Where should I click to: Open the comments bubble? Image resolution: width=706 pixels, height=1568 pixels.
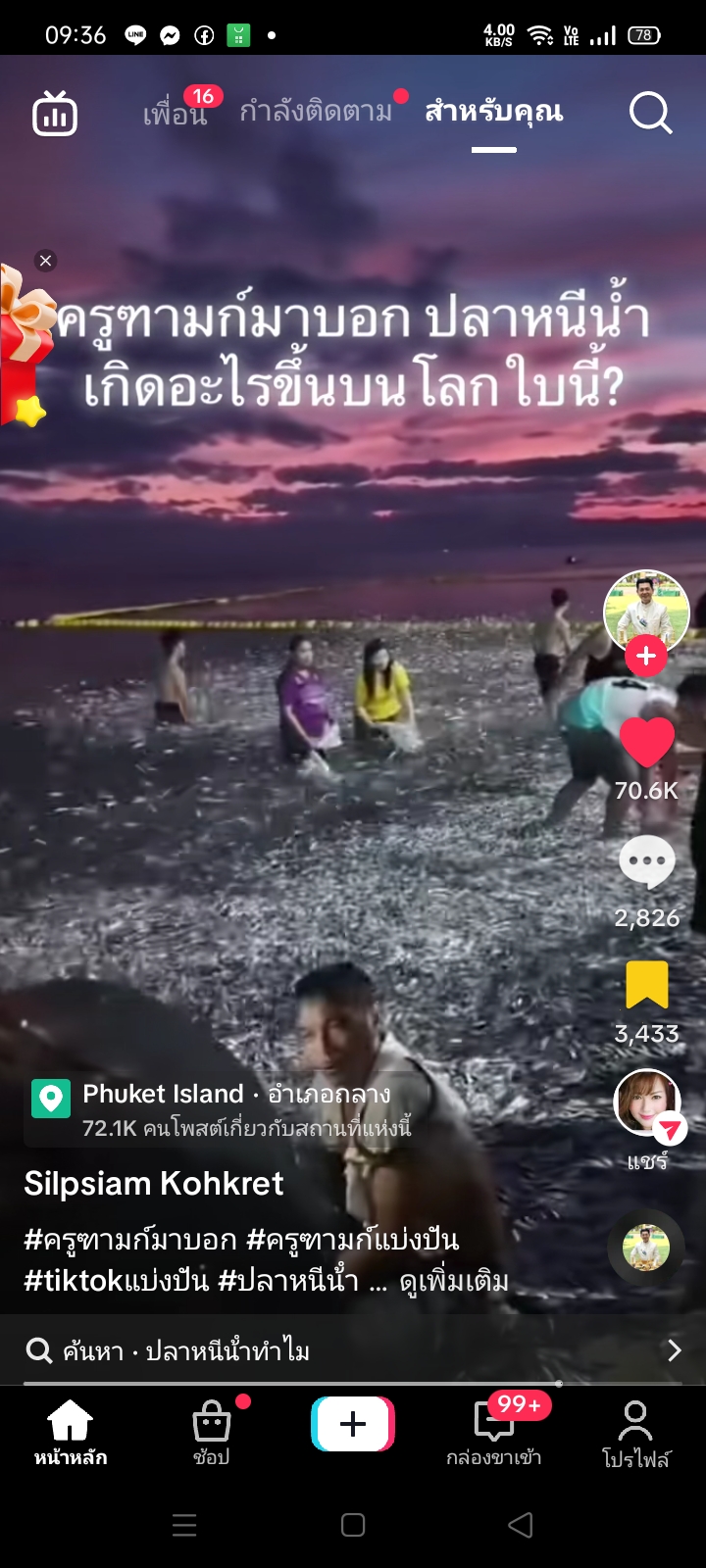tap(646, 862)
